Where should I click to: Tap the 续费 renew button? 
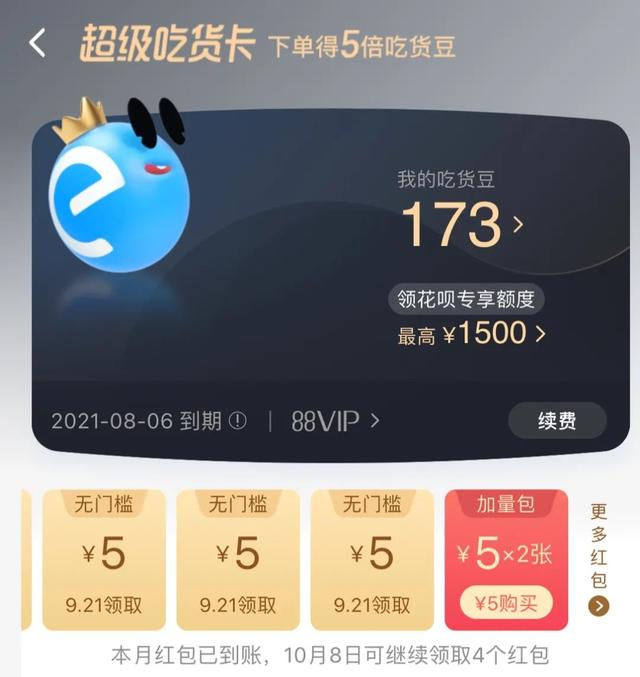pyautogui.click(x=557, y=421)
